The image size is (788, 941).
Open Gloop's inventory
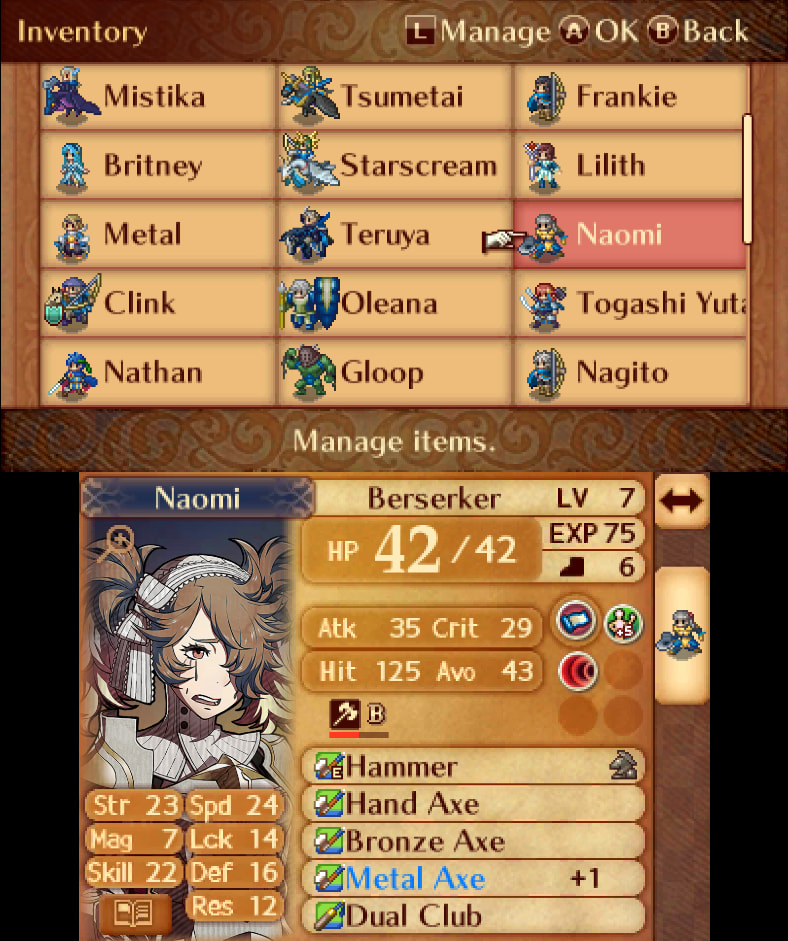(x=394, y=372)
